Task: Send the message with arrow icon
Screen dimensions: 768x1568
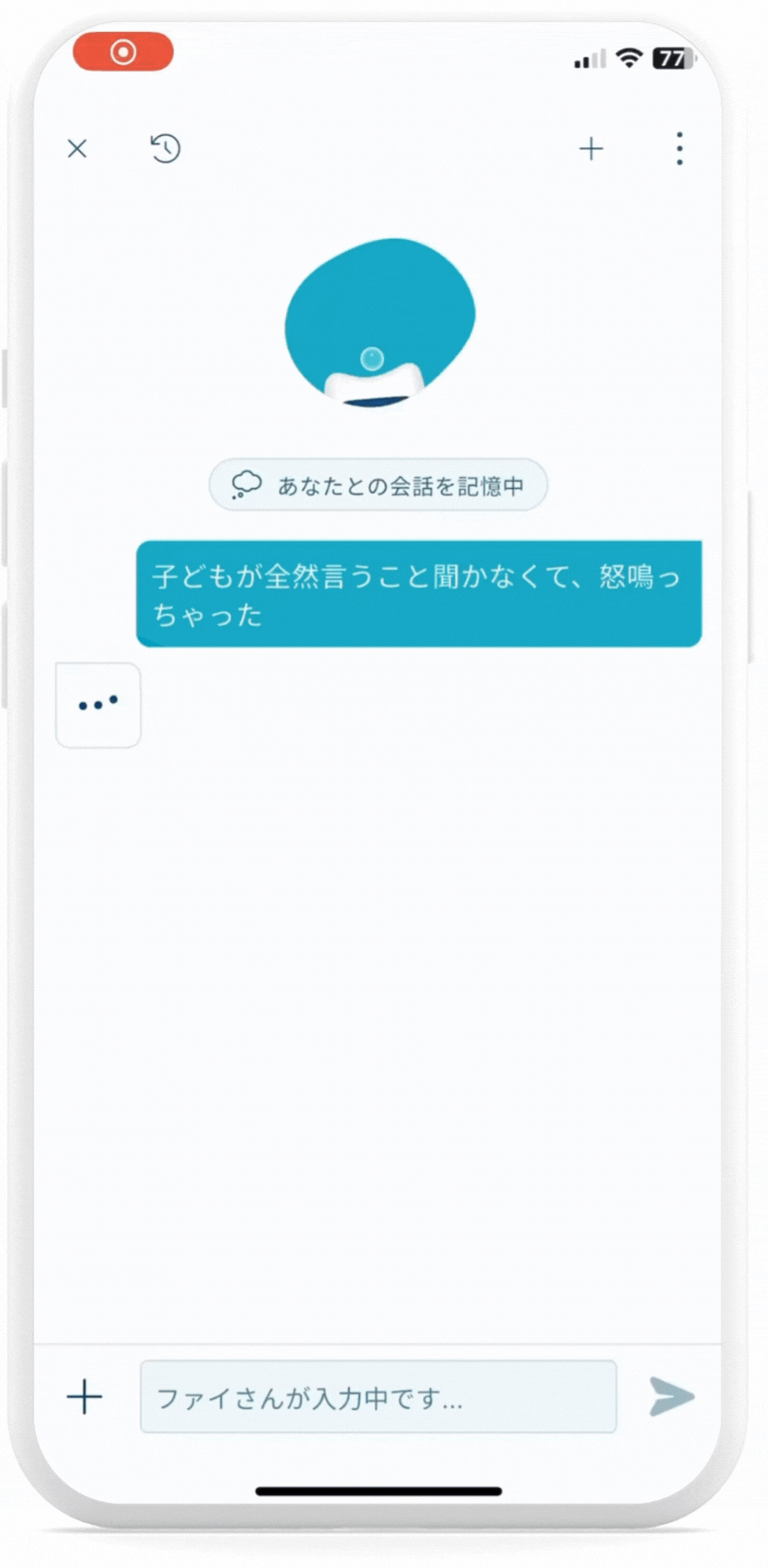Action: [672, 1397]
